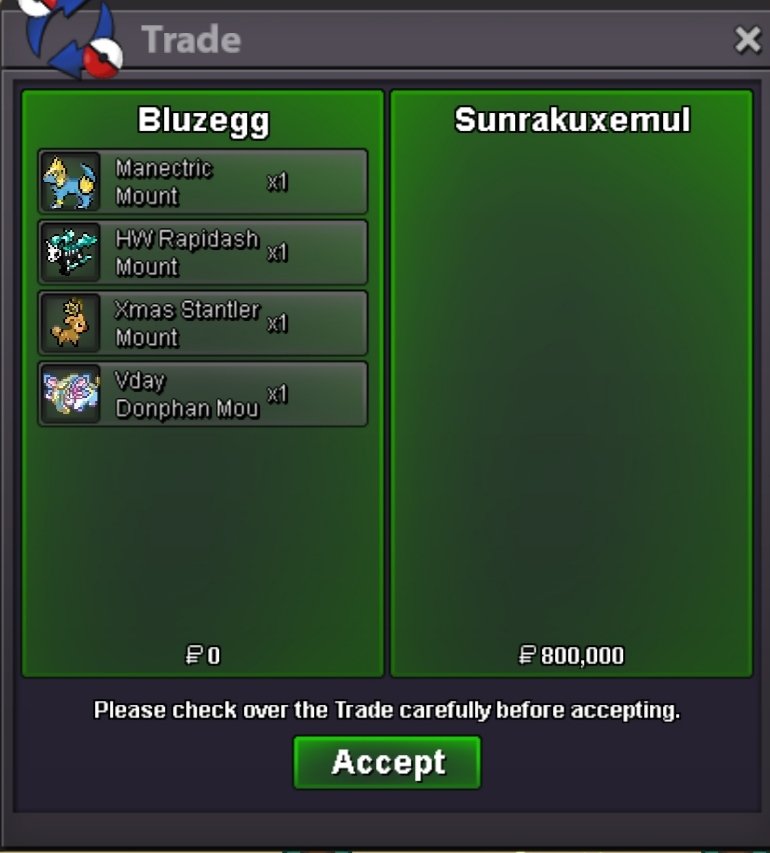Close the Trade window
The image size is (770, 853).
tap(747, 40)
